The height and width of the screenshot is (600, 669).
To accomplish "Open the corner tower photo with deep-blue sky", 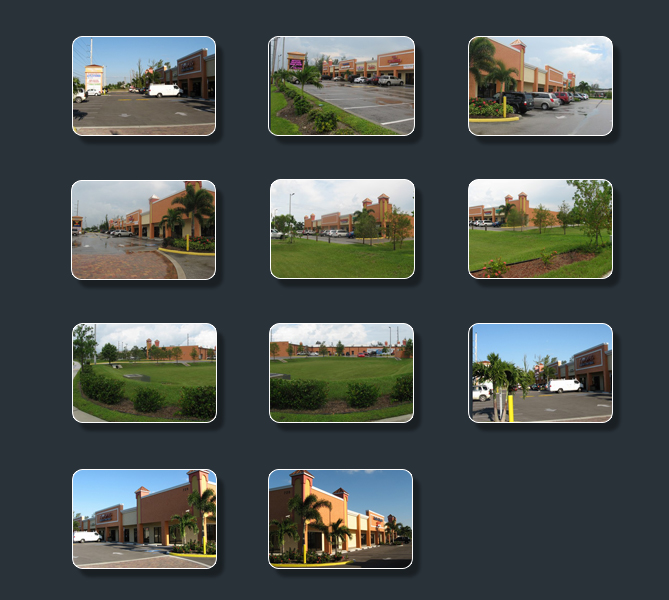I will (x=340, y=518).
